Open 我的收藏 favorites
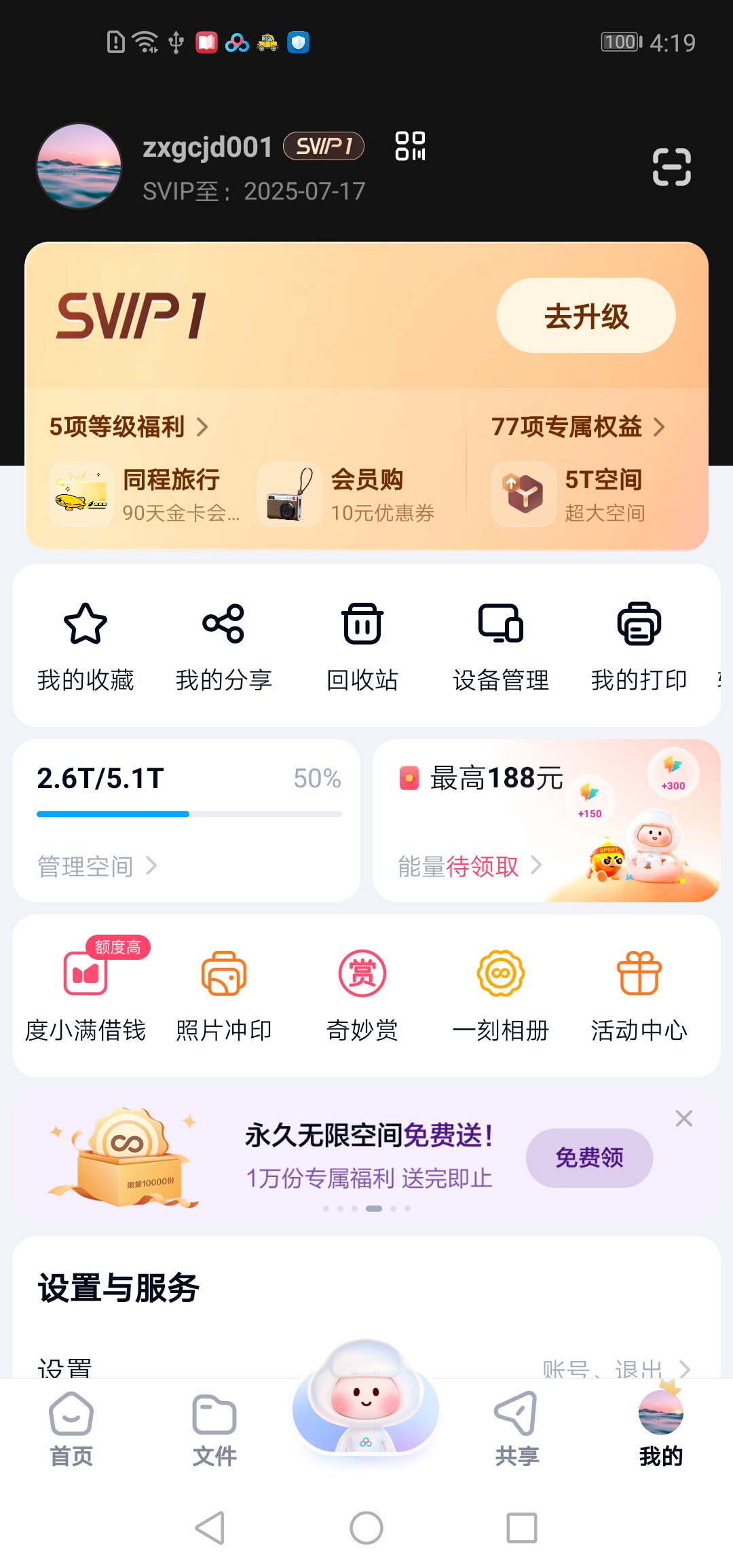This screenshot has width=733, height=1568. pyautogui.click(x=86, y=644)
